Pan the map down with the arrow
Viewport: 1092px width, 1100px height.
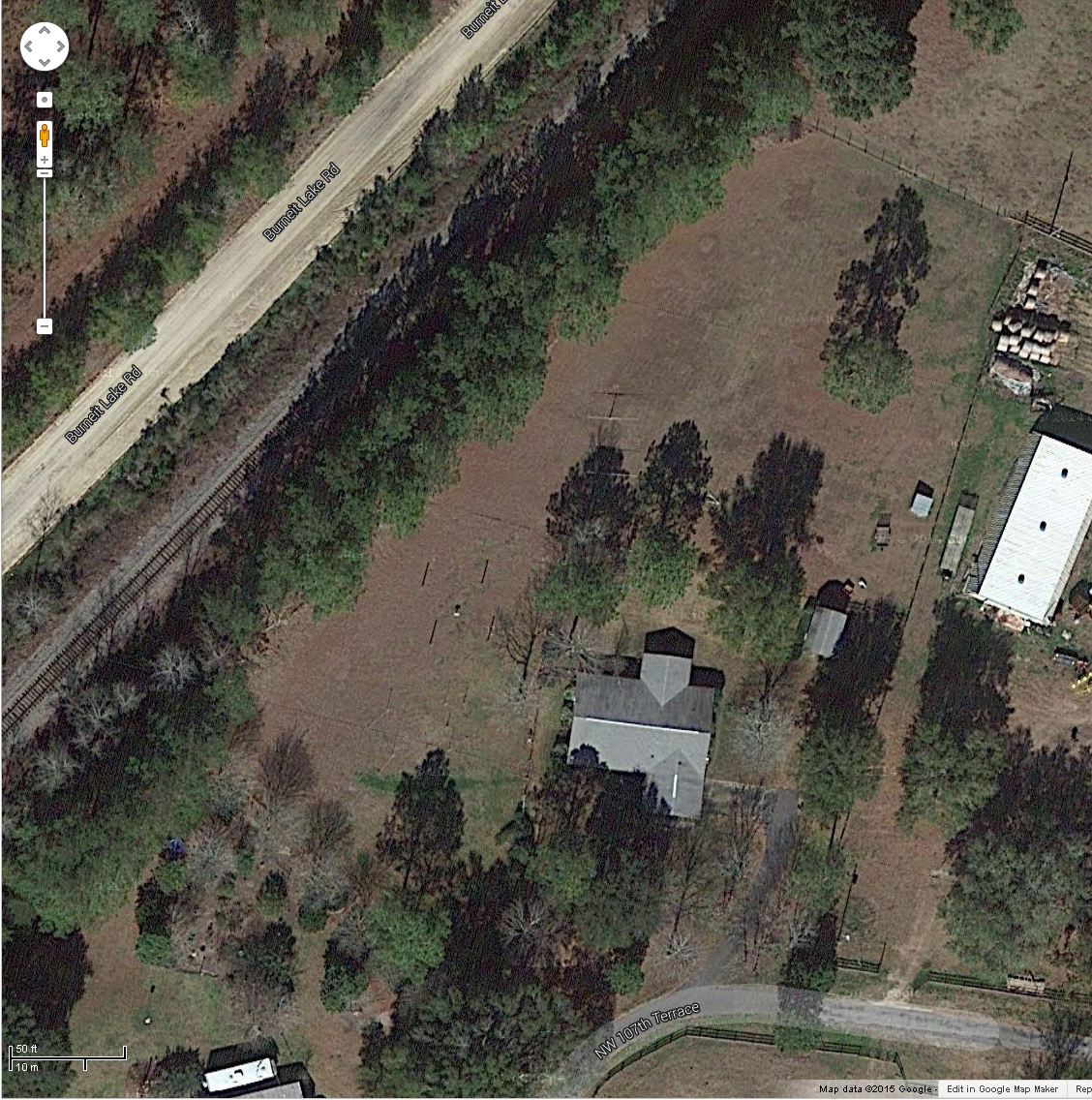(45, 62)
